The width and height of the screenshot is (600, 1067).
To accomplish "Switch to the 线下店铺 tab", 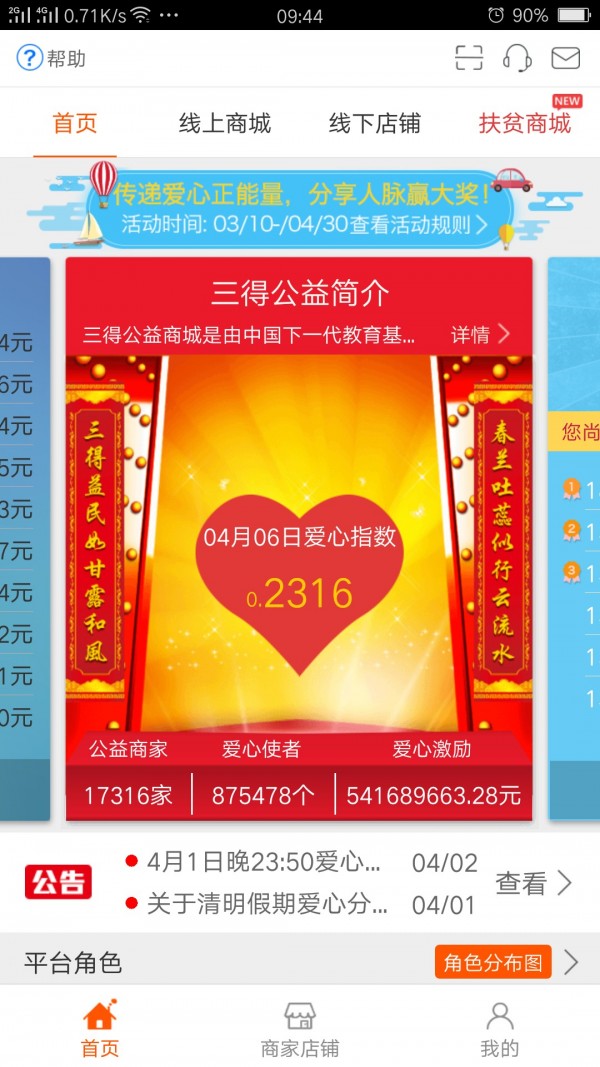I will [x=375, y=124].
